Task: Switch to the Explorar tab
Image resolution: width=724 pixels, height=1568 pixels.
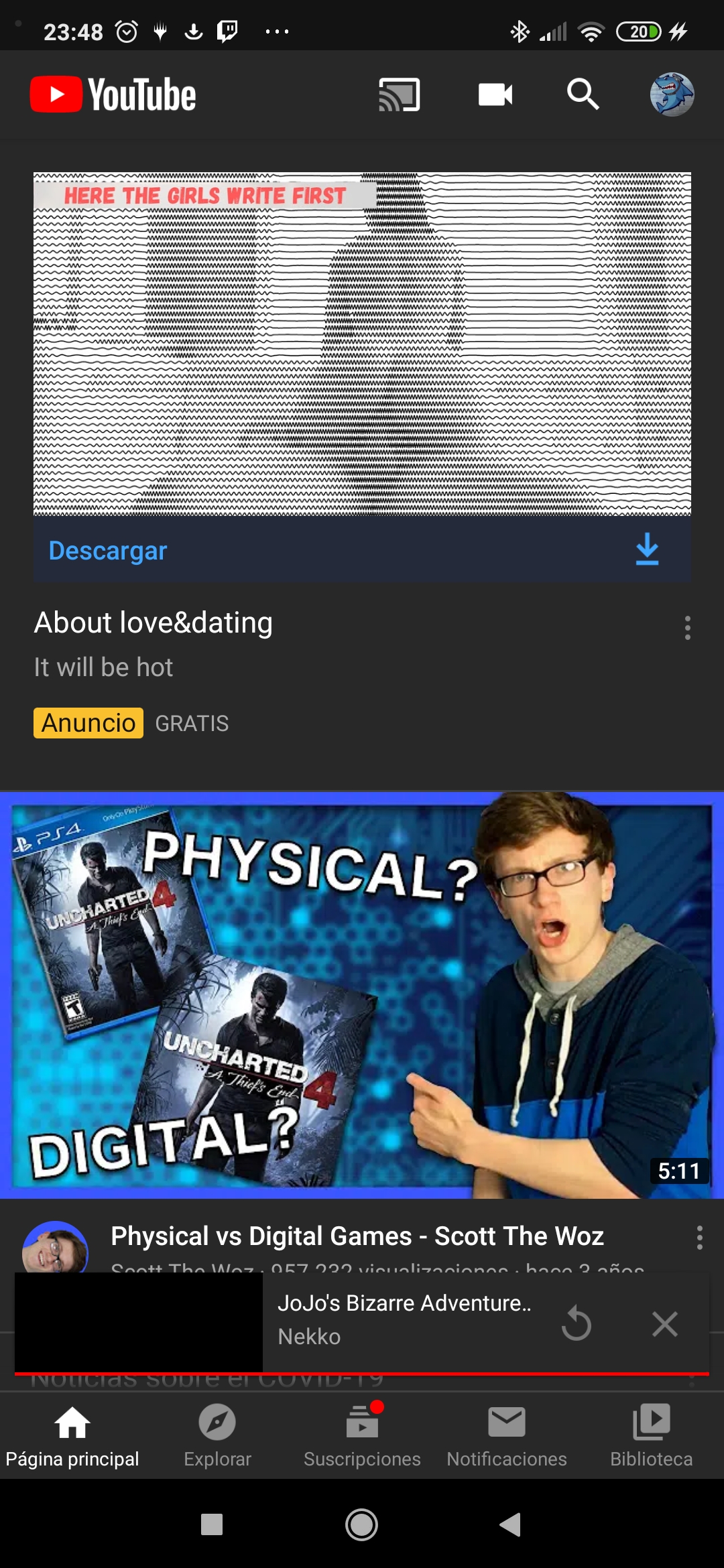Action: [x=217, y=1435]
